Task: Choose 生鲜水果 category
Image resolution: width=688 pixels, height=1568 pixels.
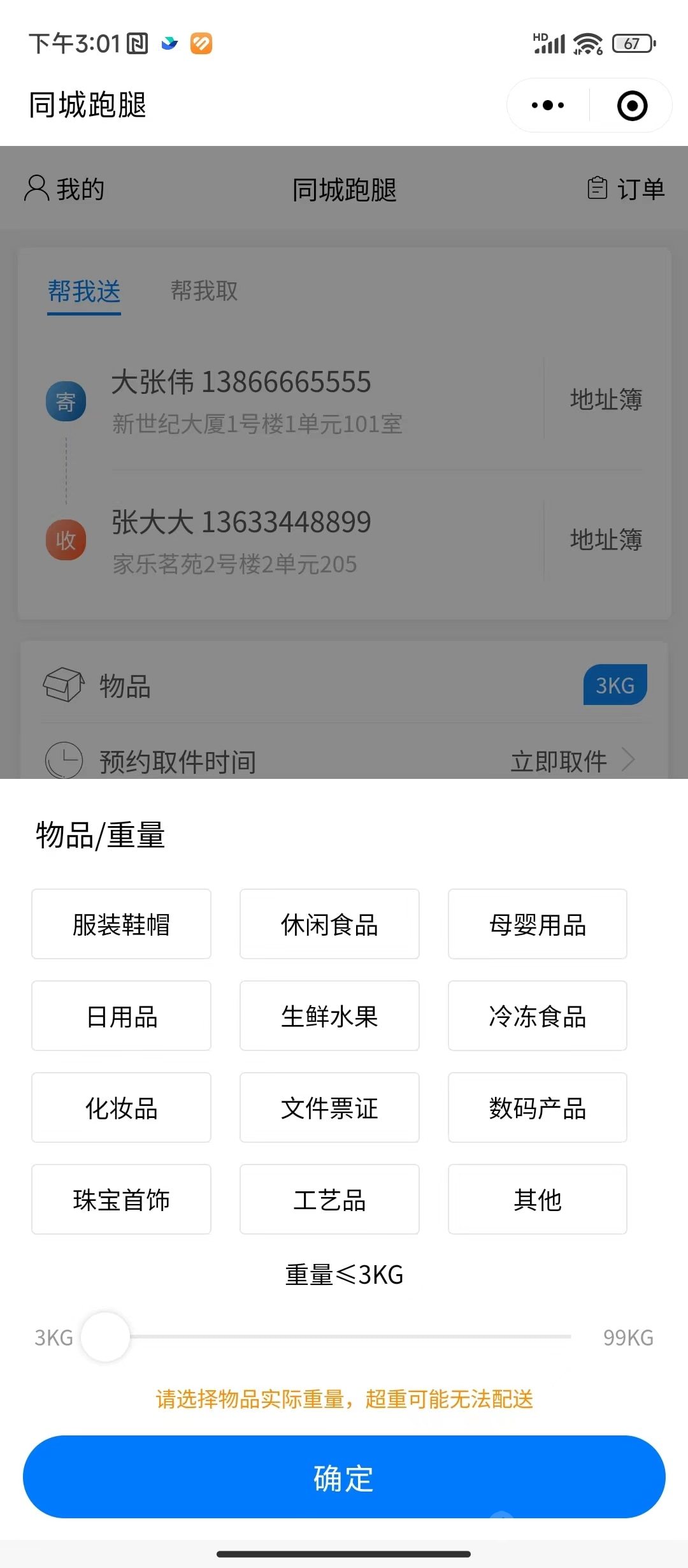Action: pyautogui.click(x=329, y=1015)
